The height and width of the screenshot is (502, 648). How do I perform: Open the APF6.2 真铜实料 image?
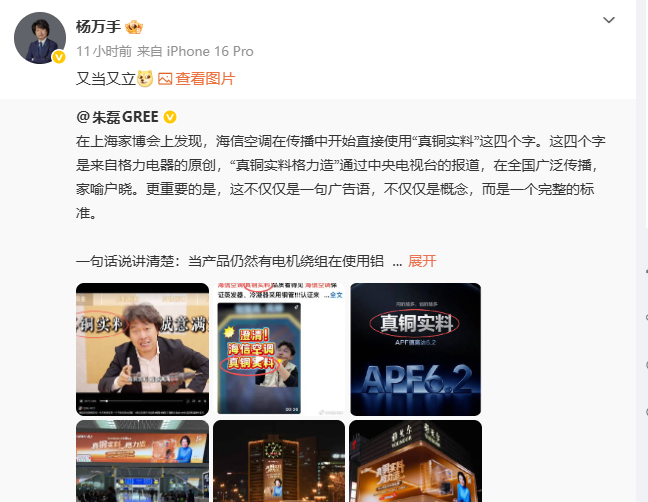pos(415,349)
